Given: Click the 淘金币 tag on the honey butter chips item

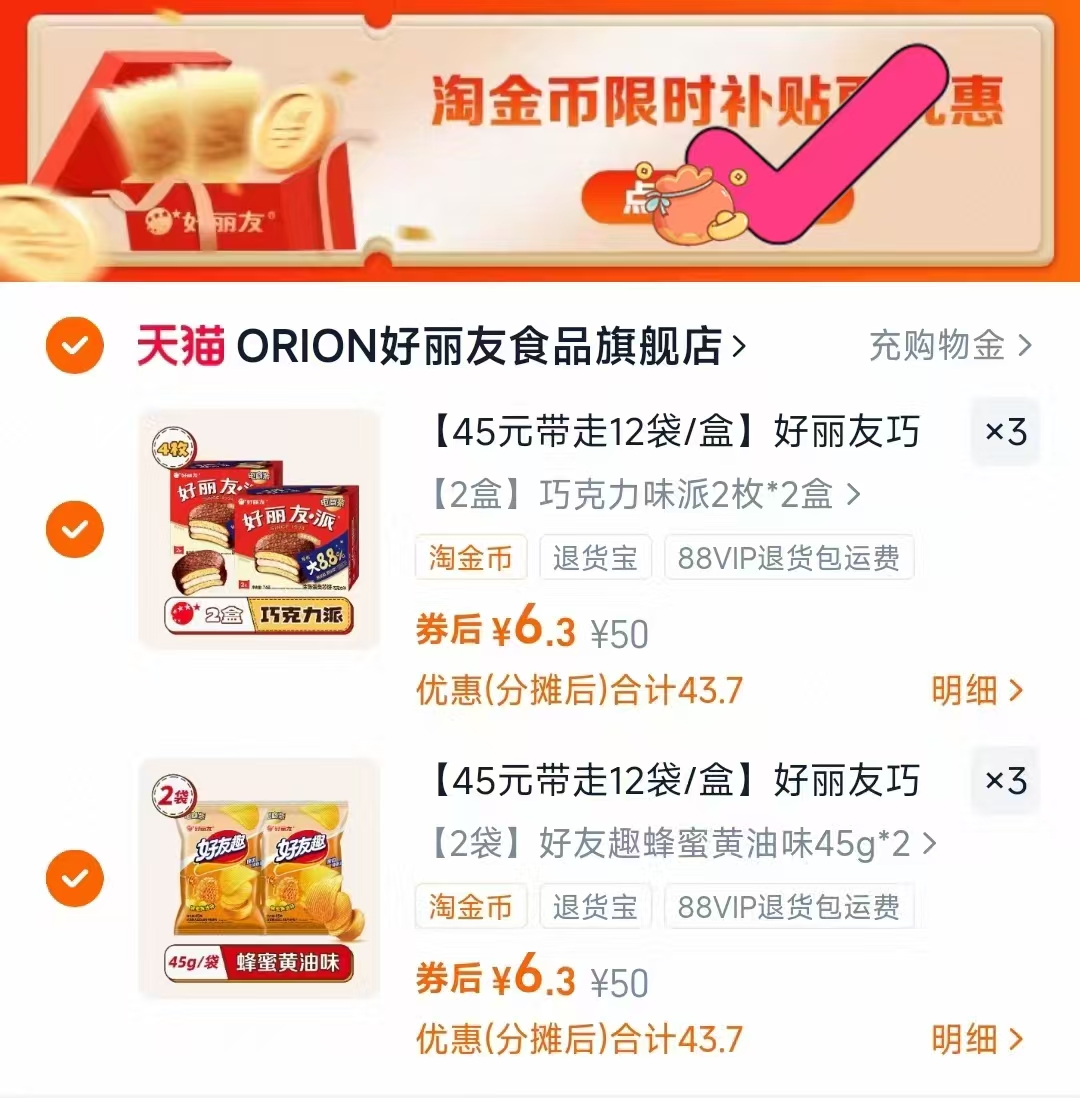Looking at the screenshot, I should tap(470, 907).
